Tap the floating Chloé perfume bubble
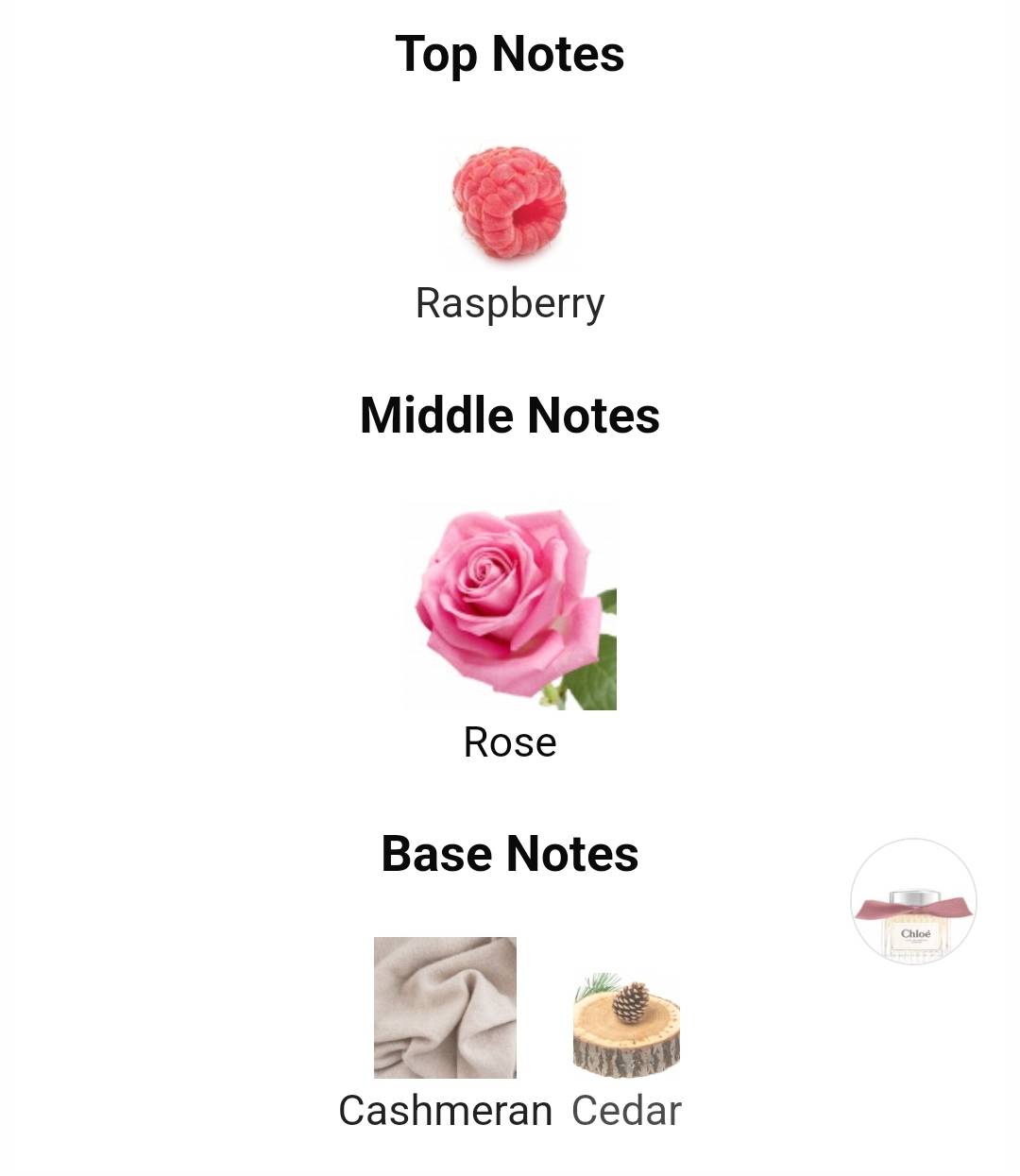The image size is (1020, 1176). [913, 902]
